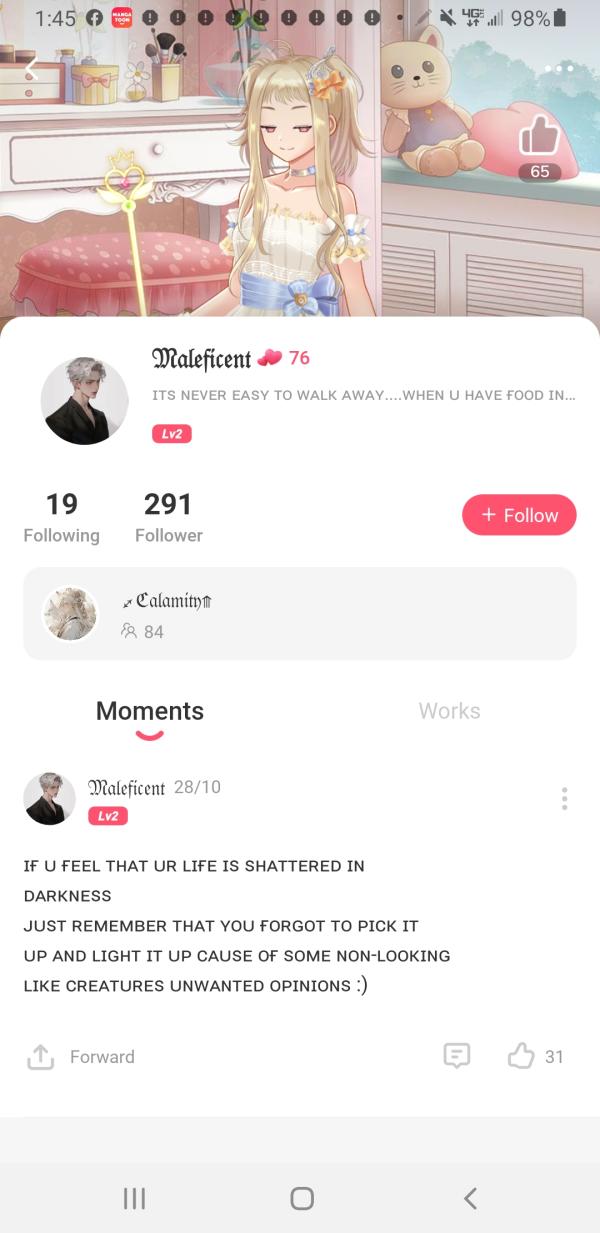Open the Calamity group card

click(300, 614)
